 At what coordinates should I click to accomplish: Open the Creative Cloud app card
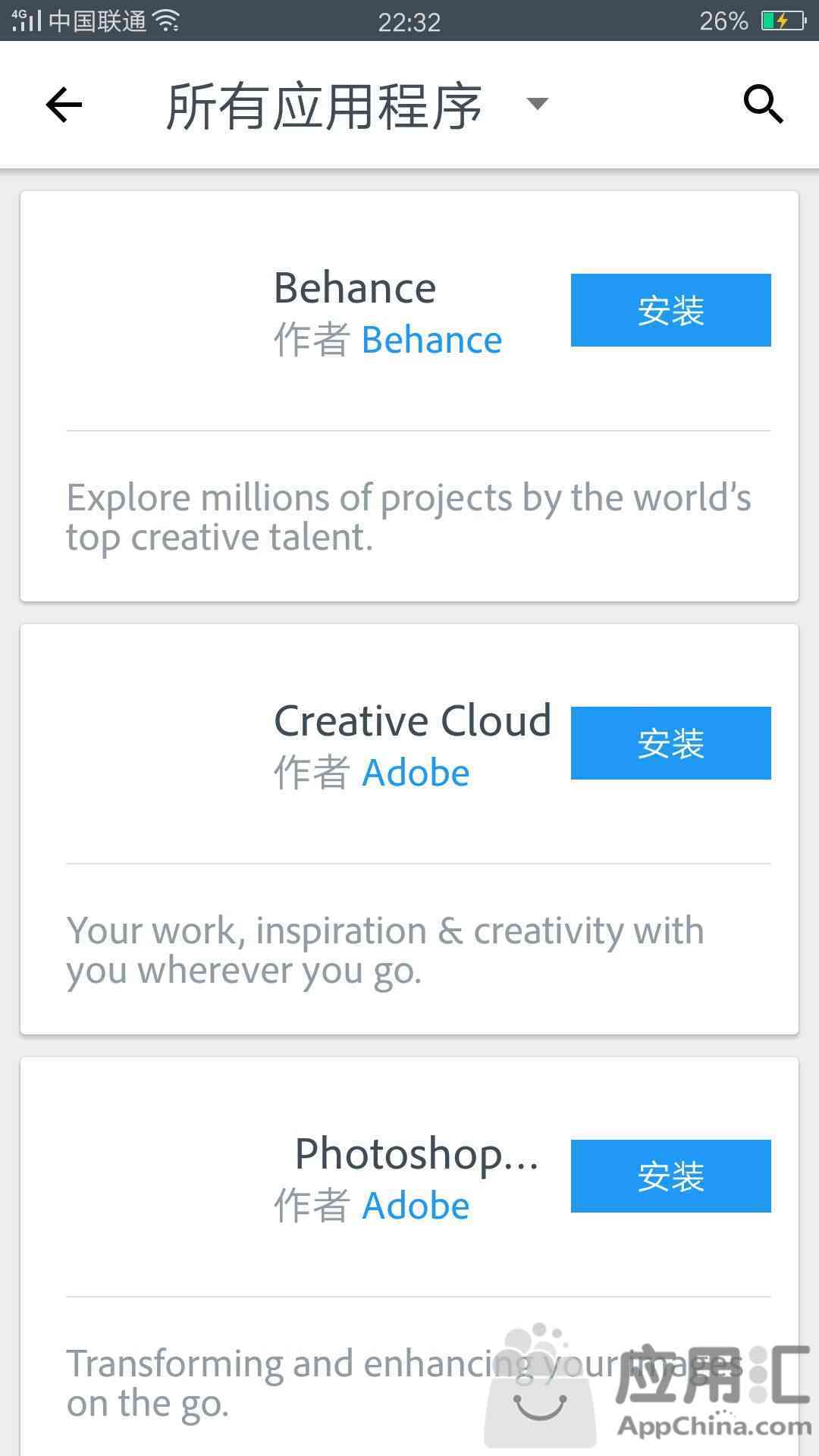[409, 829]
